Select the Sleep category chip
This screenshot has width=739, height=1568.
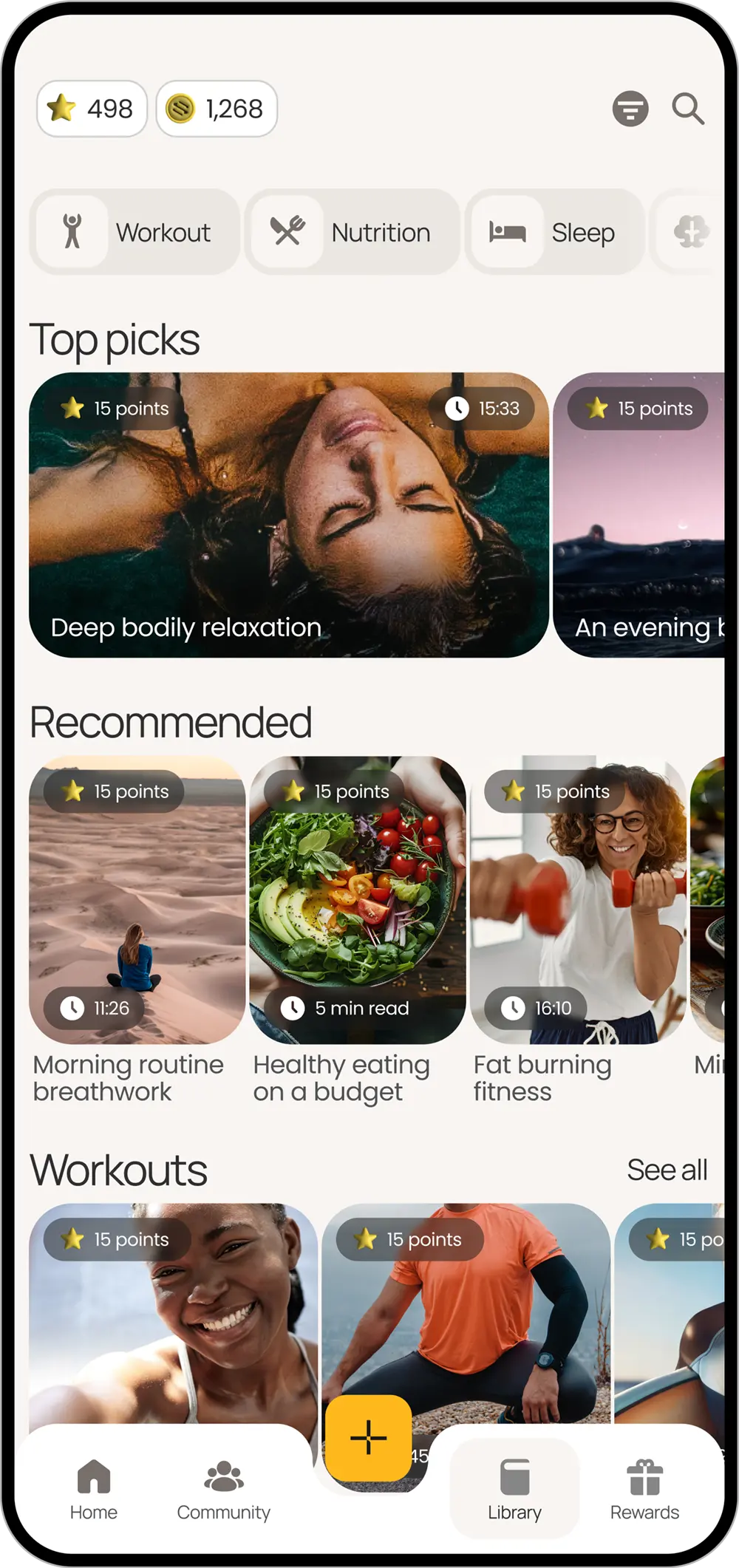tap(554, 232)
